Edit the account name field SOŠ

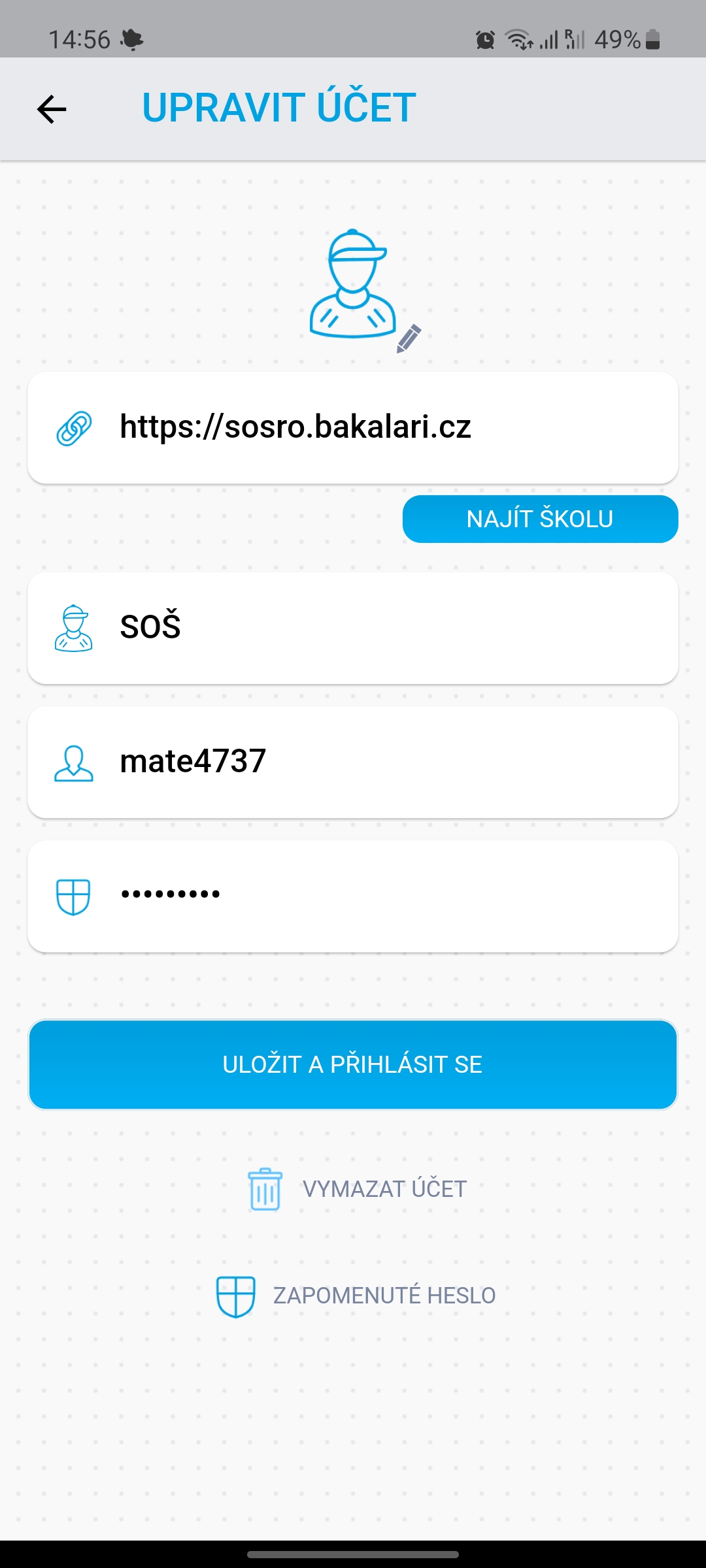[x=353, y=629]
